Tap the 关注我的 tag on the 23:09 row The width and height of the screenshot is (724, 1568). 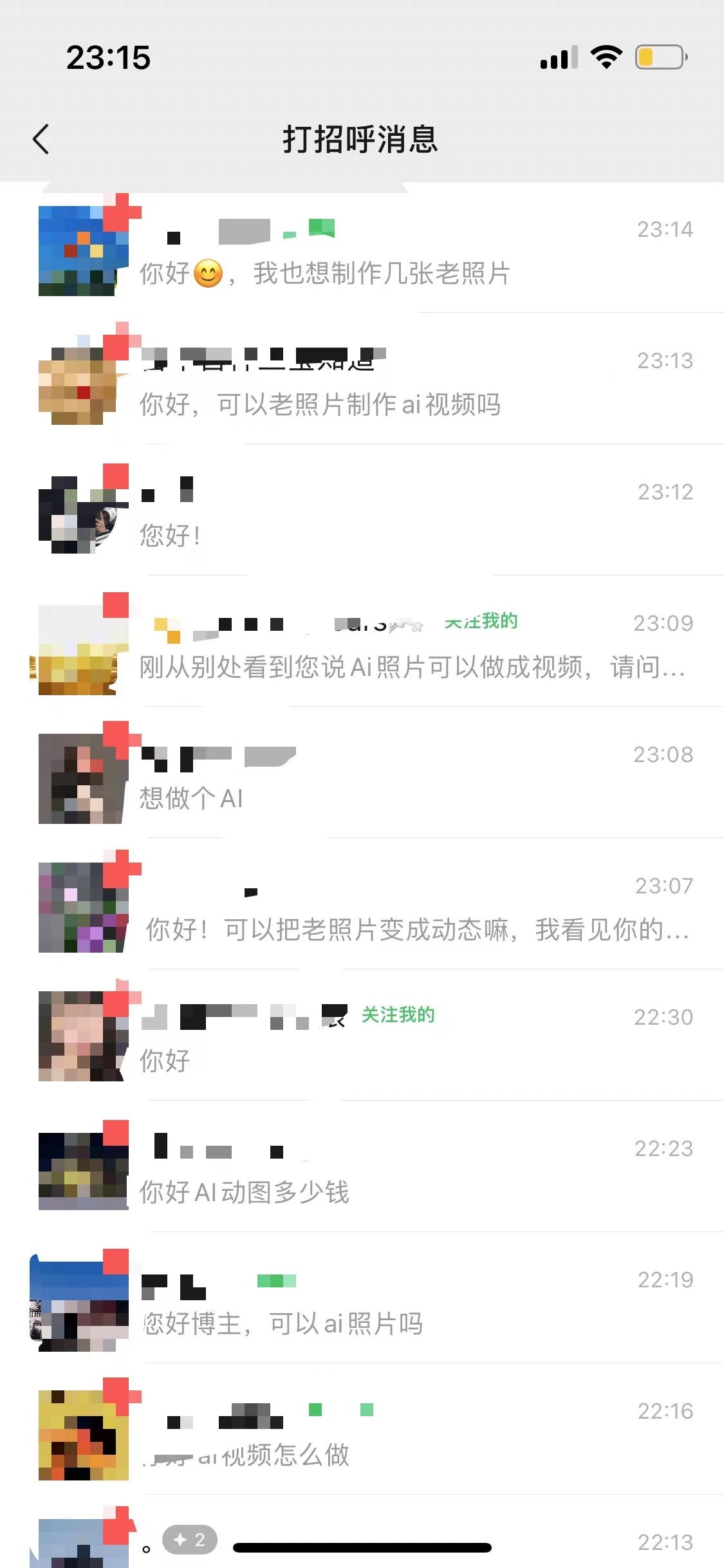482,622
